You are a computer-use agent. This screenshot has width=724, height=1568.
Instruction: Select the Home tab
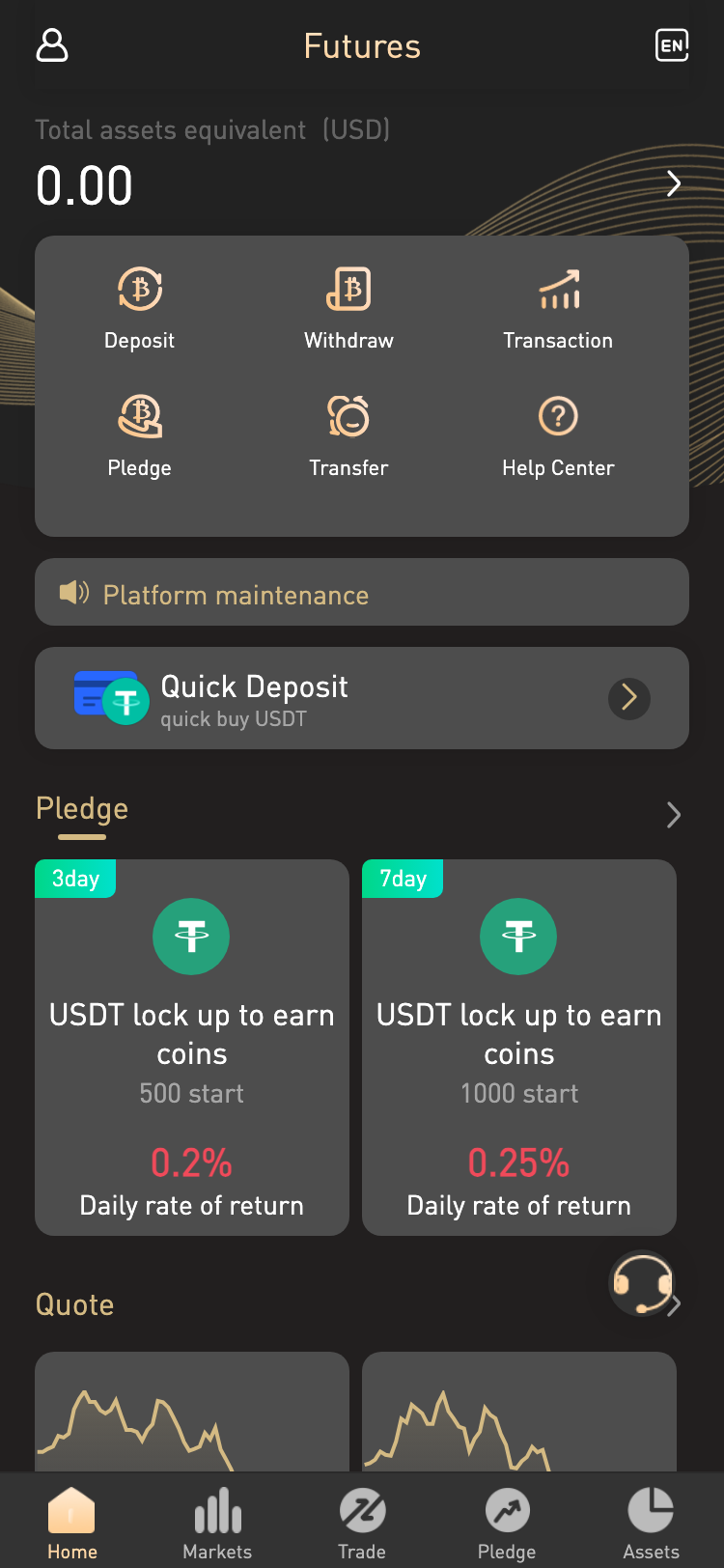point(72,1523)
